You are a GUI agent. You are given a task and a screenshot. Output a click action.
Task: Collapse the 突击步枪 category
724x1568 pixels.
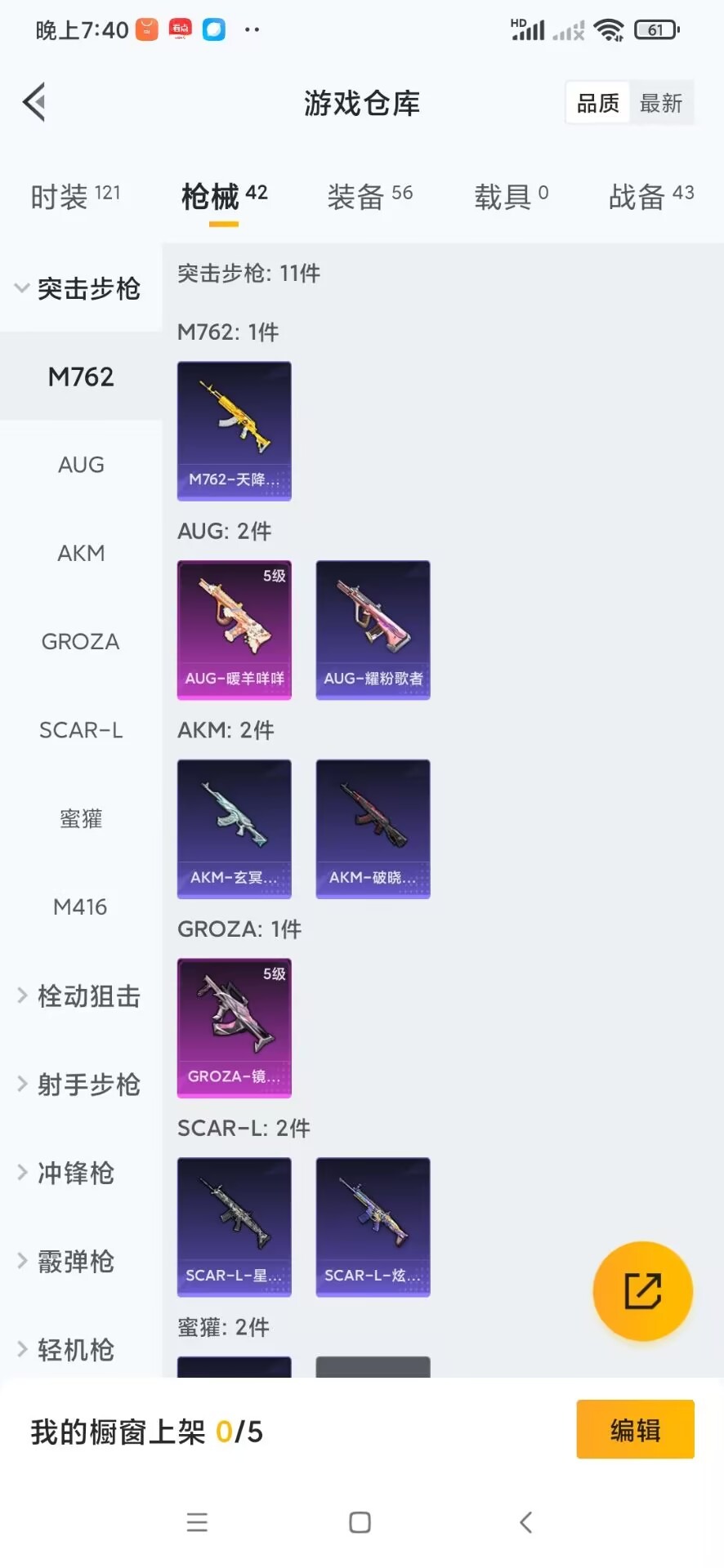(x=78, y=288)
